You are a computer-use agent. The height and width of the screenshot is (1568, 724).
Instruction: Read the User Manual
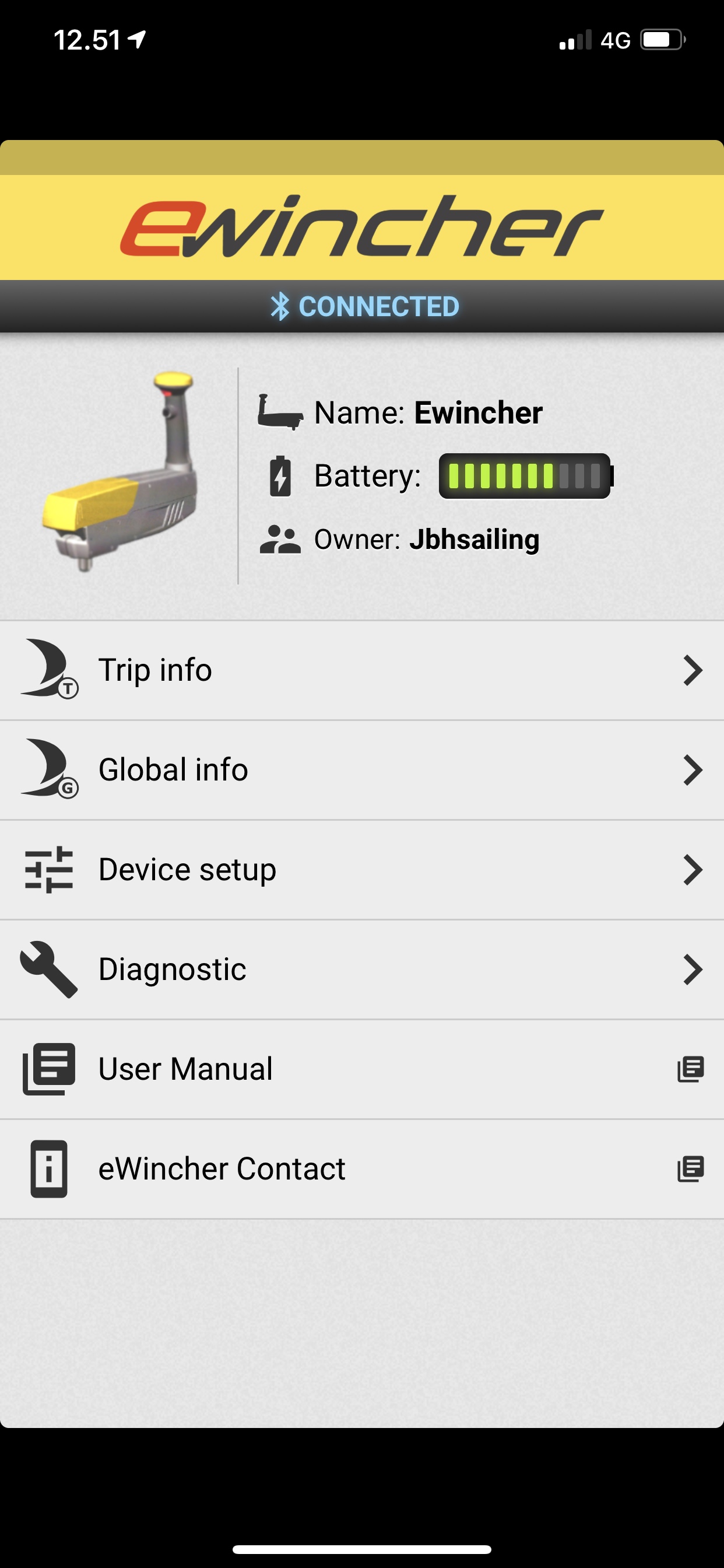[361, 1069]
